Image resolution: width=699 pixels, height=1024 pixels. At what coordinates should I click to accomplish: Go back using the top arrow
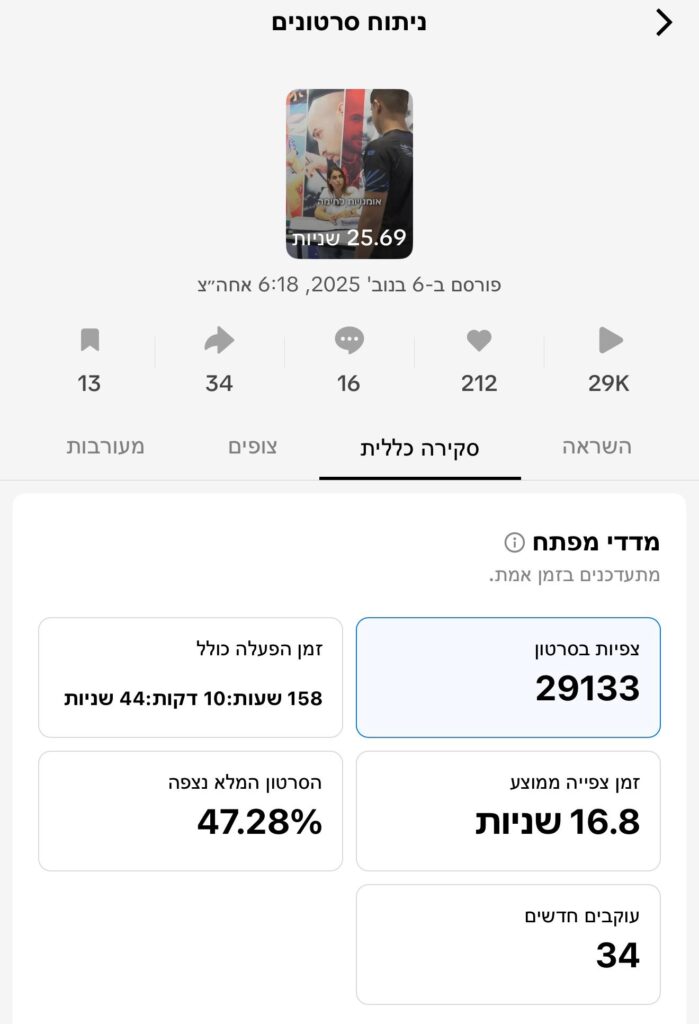(664, 22)
